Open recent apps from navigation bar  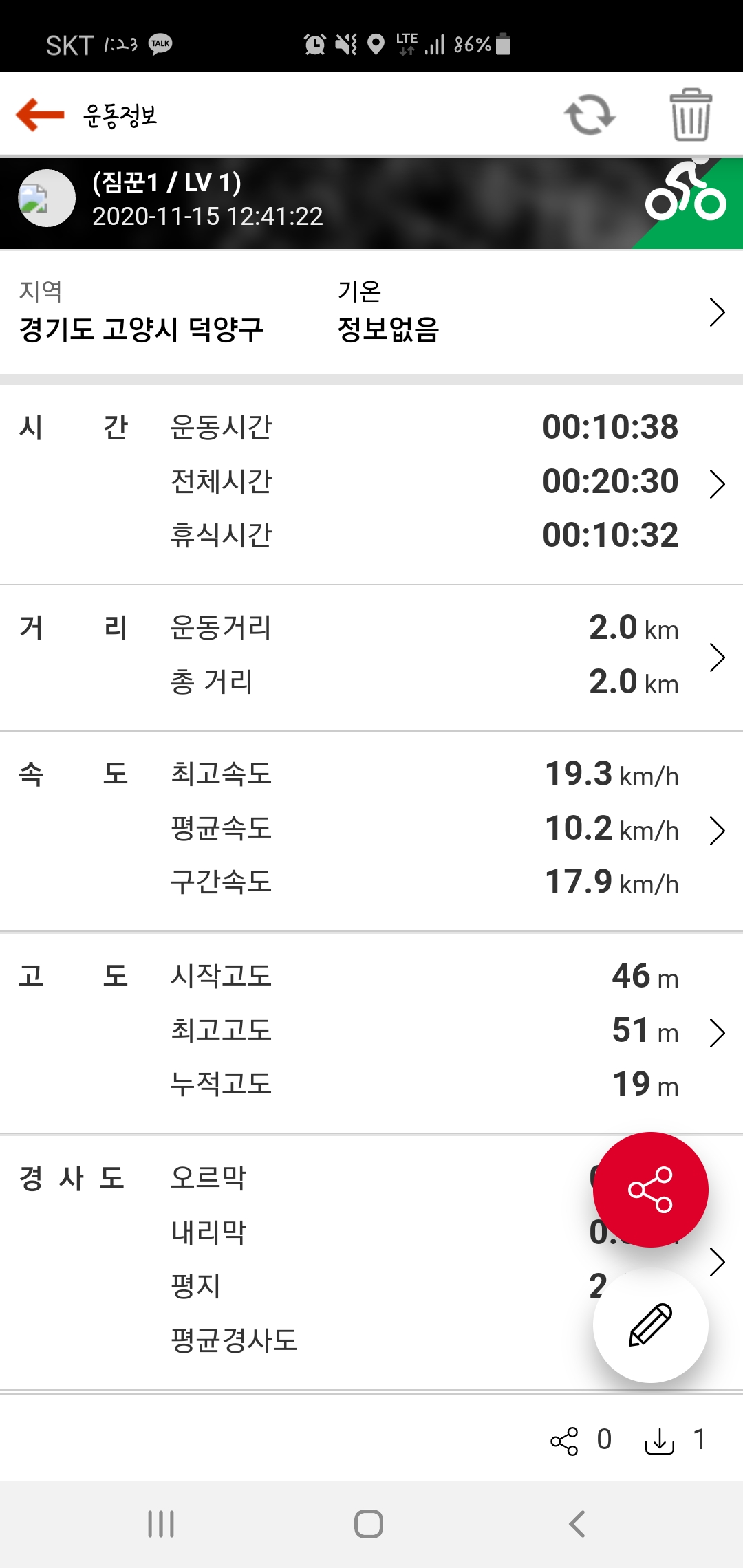click(x=161, y=1524)
